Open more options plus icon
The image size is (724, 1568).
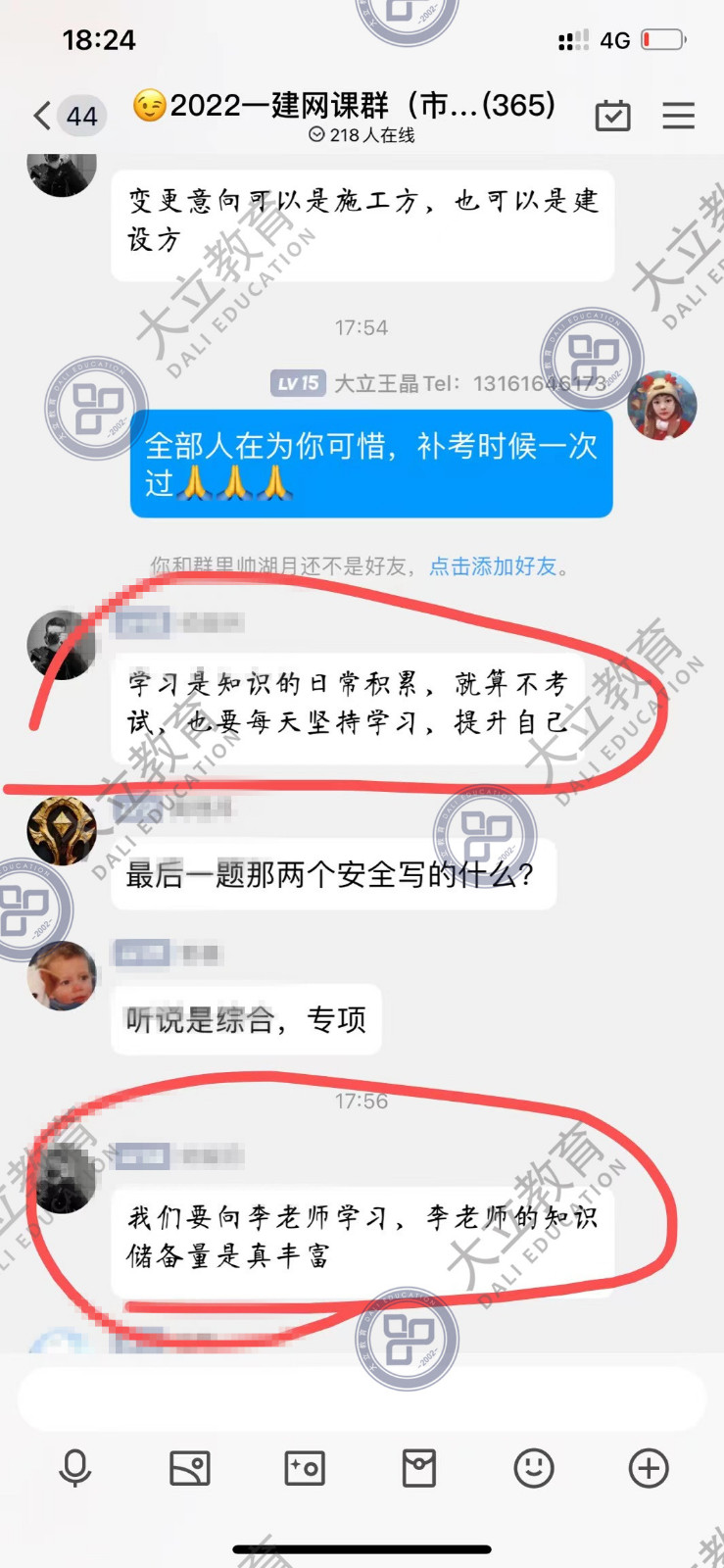click(x=649, y=1468)
